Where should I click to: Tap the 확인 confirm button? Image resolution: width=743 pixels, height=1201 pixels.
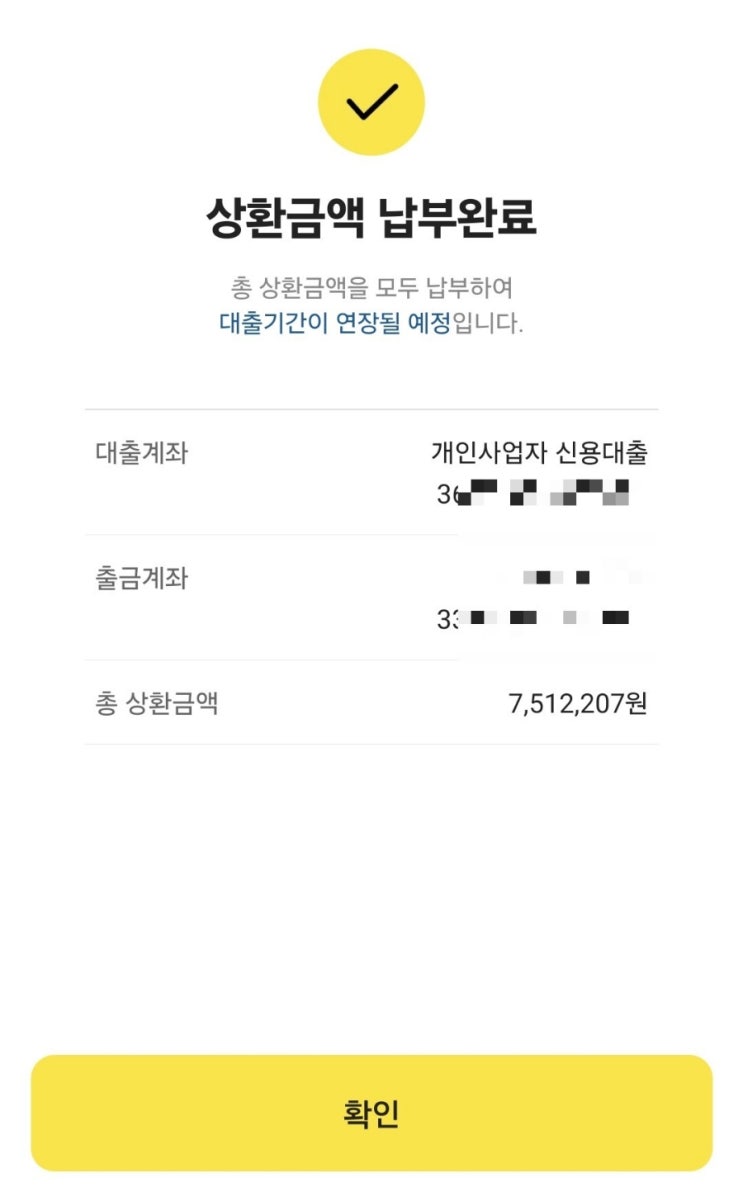click(x=371, y=1112)
